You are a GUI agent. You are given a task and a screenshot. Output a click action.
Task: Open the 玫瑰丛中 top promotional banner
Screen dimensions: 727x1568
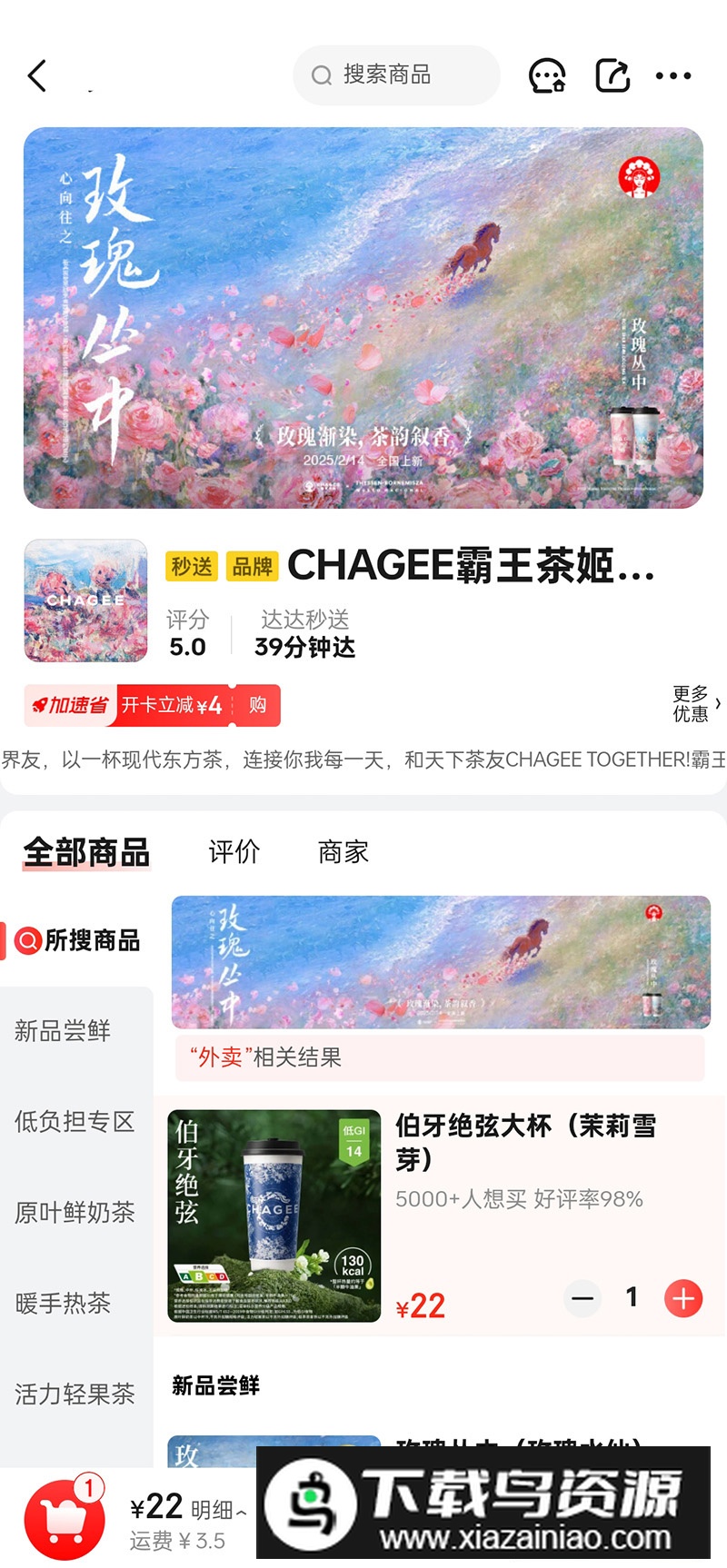[x=363, y=318]
